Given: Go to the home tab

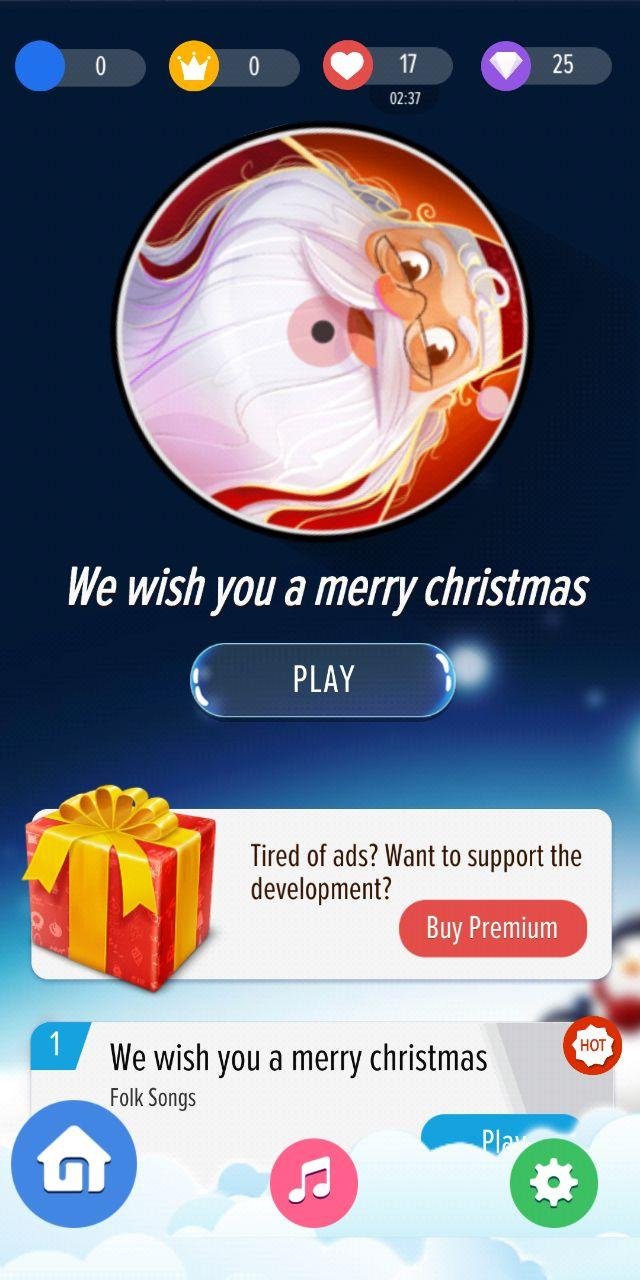Looking at the screenshot, I should click(74, 1164).
